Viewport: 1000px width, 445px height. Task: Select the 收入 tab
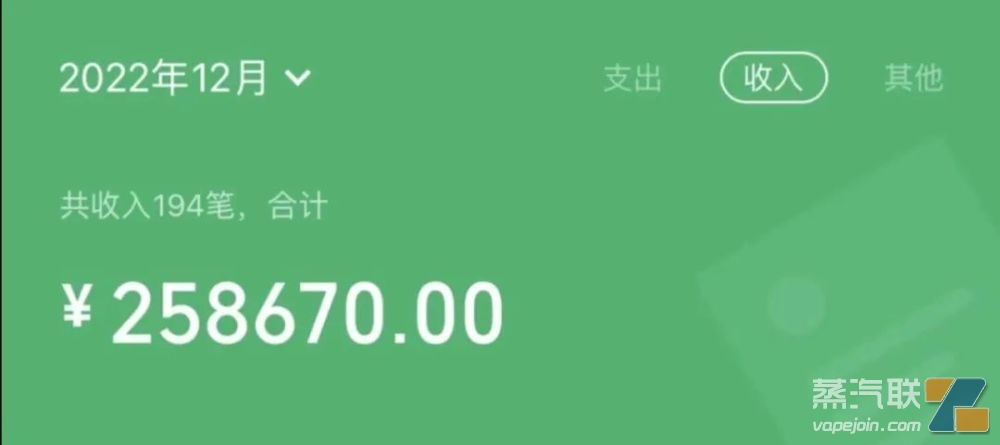773,78
